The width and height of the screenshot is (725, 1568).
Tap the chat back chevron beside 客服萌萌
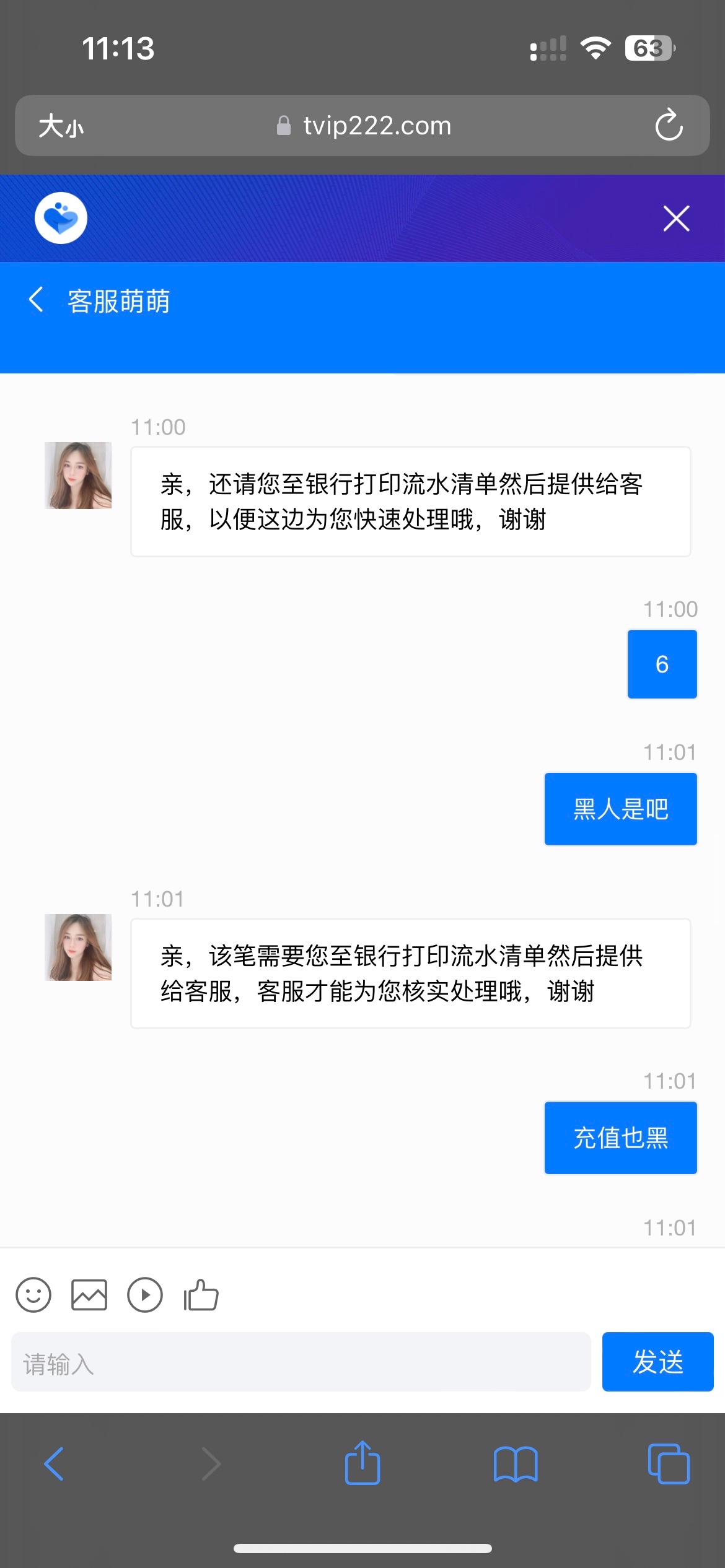(35, 299)
